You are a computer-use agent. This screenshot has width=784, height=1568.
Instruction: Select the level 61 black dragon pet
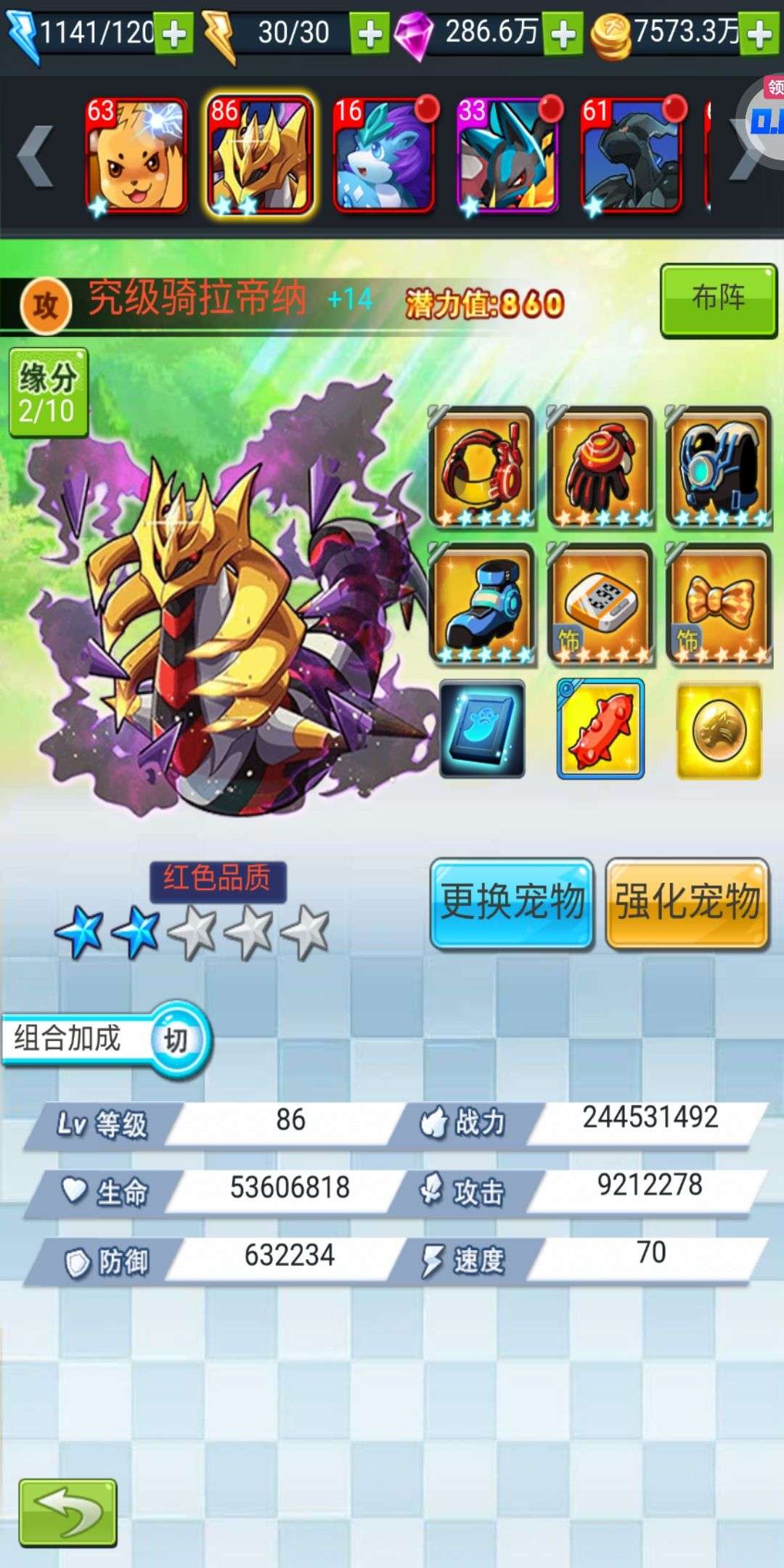pos(632,156)
